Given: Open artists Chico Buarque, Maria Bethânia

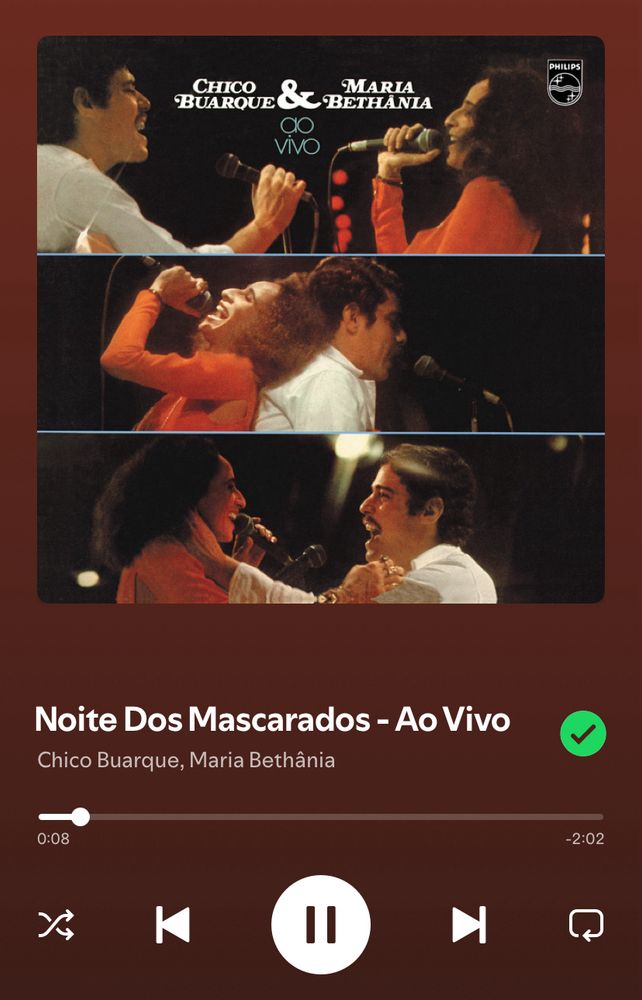Looking at the screenshot, I should 186,760.
